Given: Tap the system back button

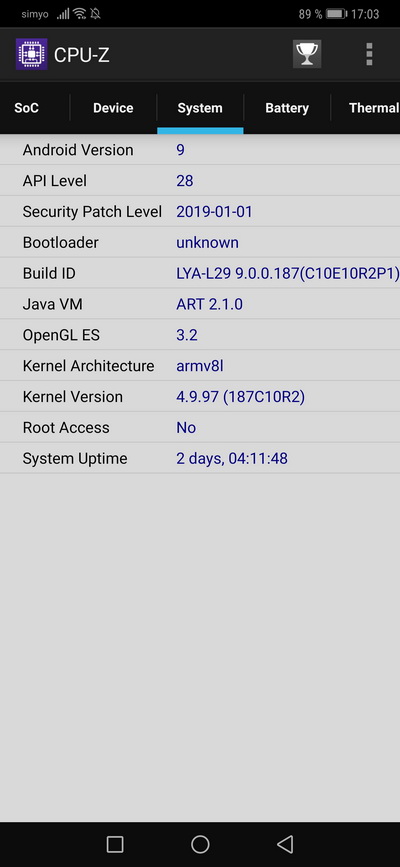Looking at the screenshot, I should [284, 844].
